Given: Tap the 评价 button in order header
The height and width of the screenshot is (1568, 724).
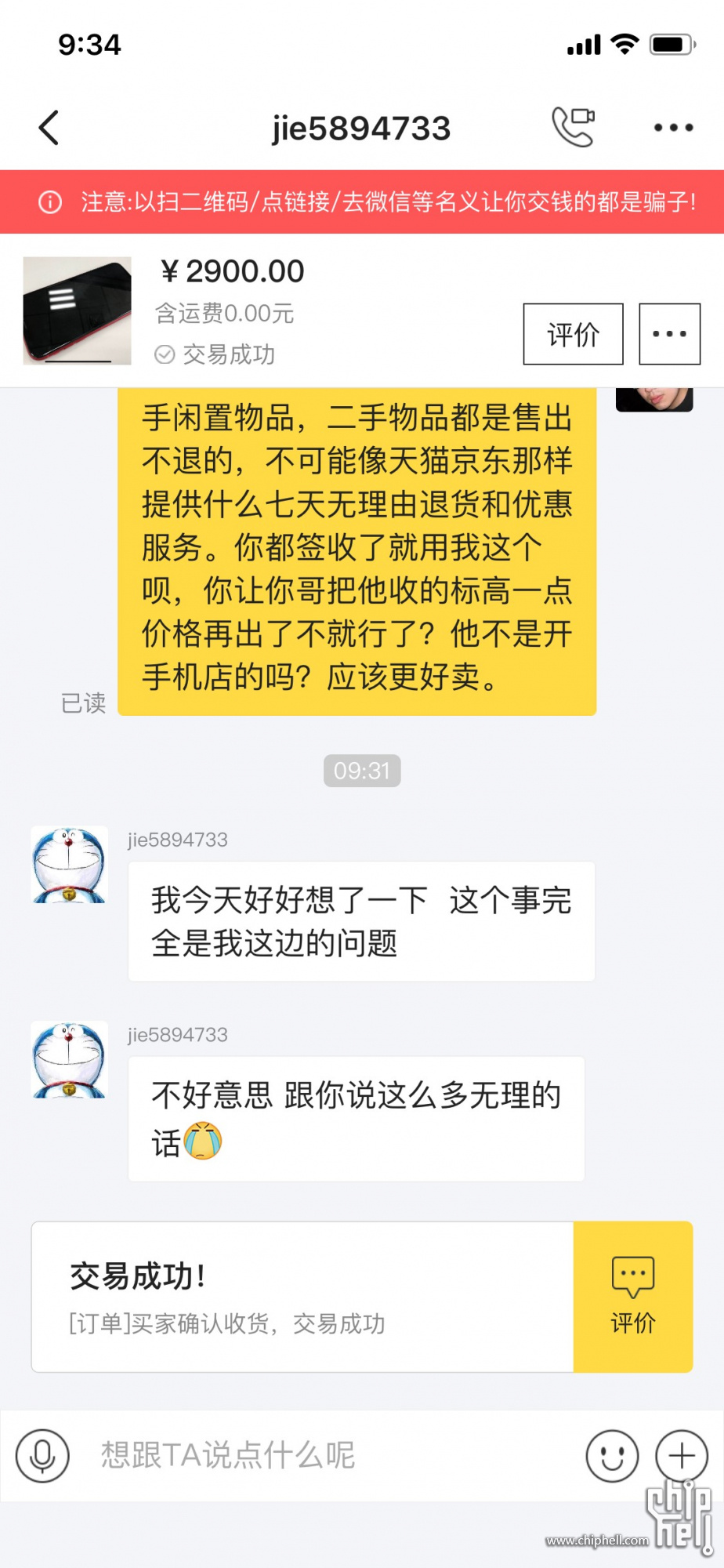Looking at the screenshot, I should click(x=573, y=334).
